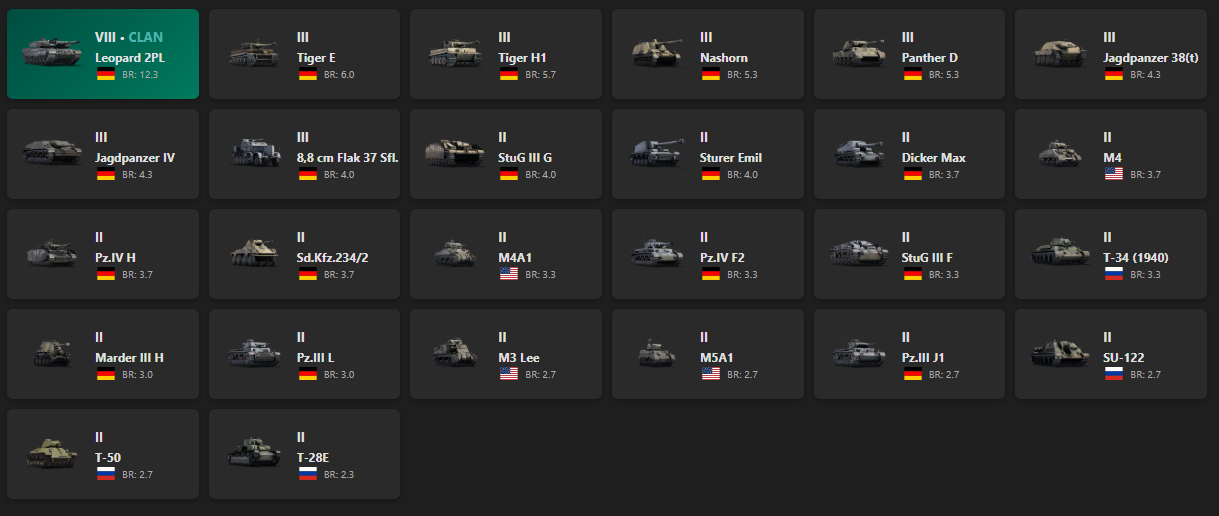Open the Sturer Emil card
Screen dimensions: 1219x516
tap(708, 155)
